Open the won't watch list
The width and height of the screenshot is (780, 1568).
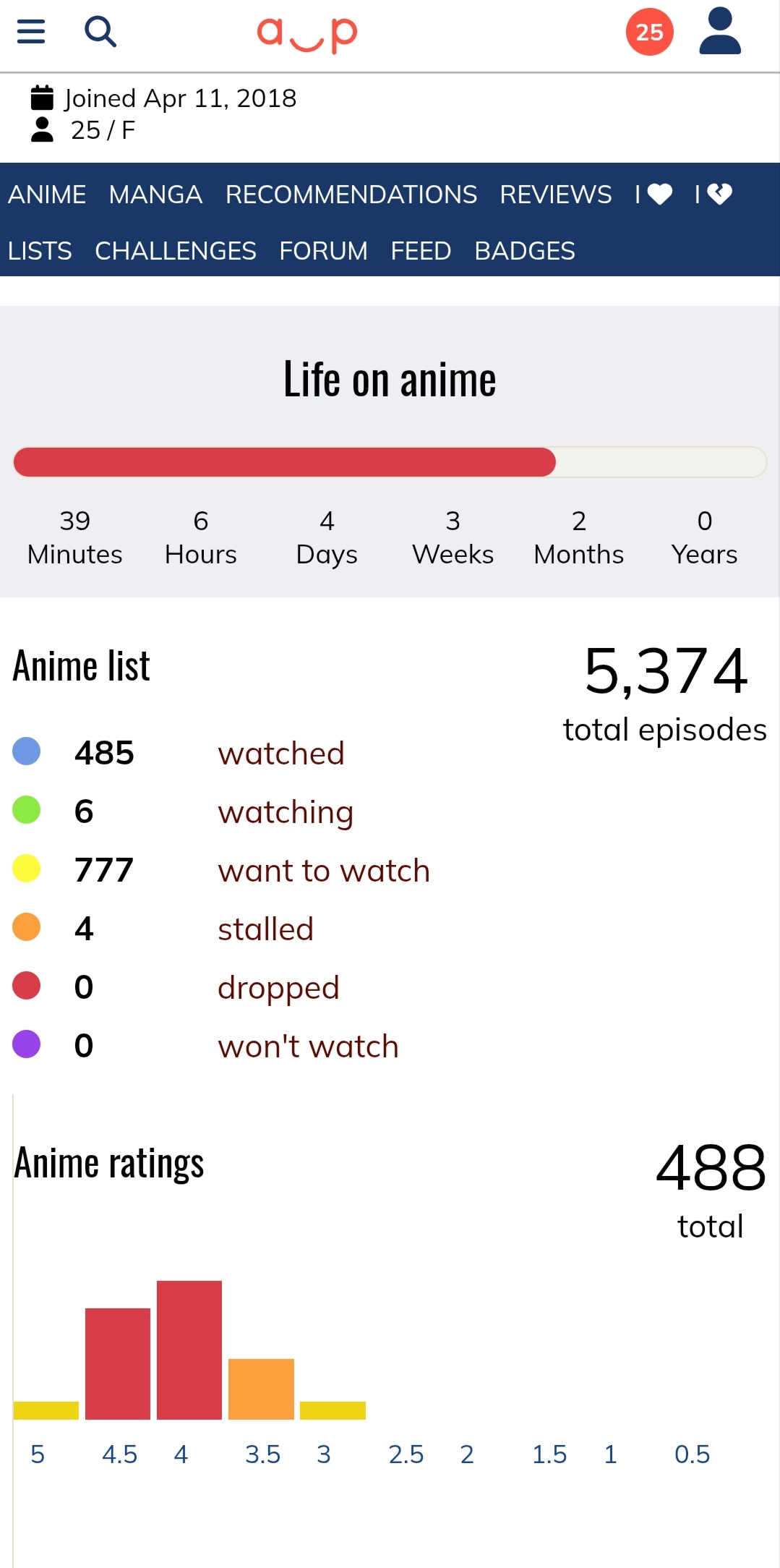pos(308,1047)
